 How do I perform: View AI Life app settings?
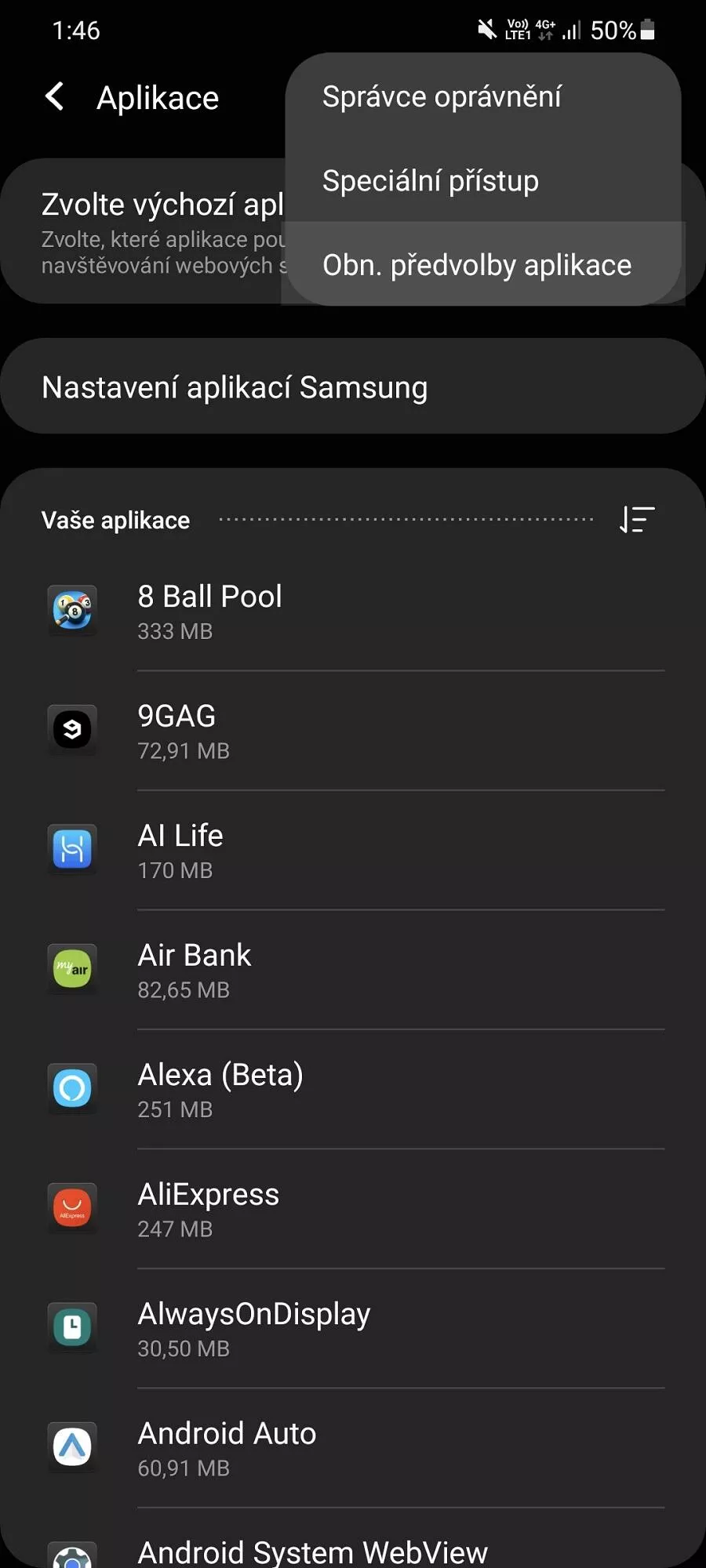tap(353, 850)
